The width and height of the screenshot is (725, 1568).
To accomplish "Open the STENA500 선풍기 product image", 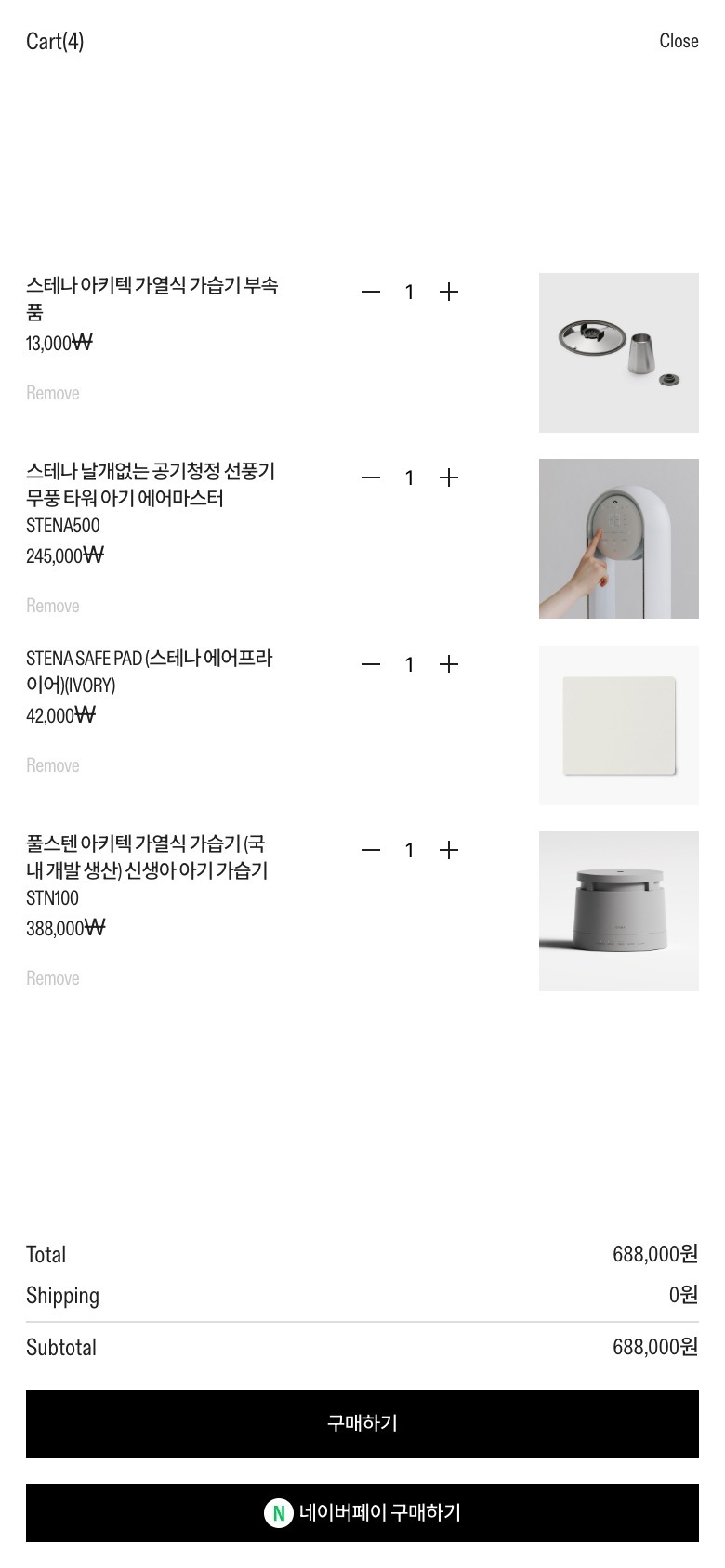I will (618, 539).
